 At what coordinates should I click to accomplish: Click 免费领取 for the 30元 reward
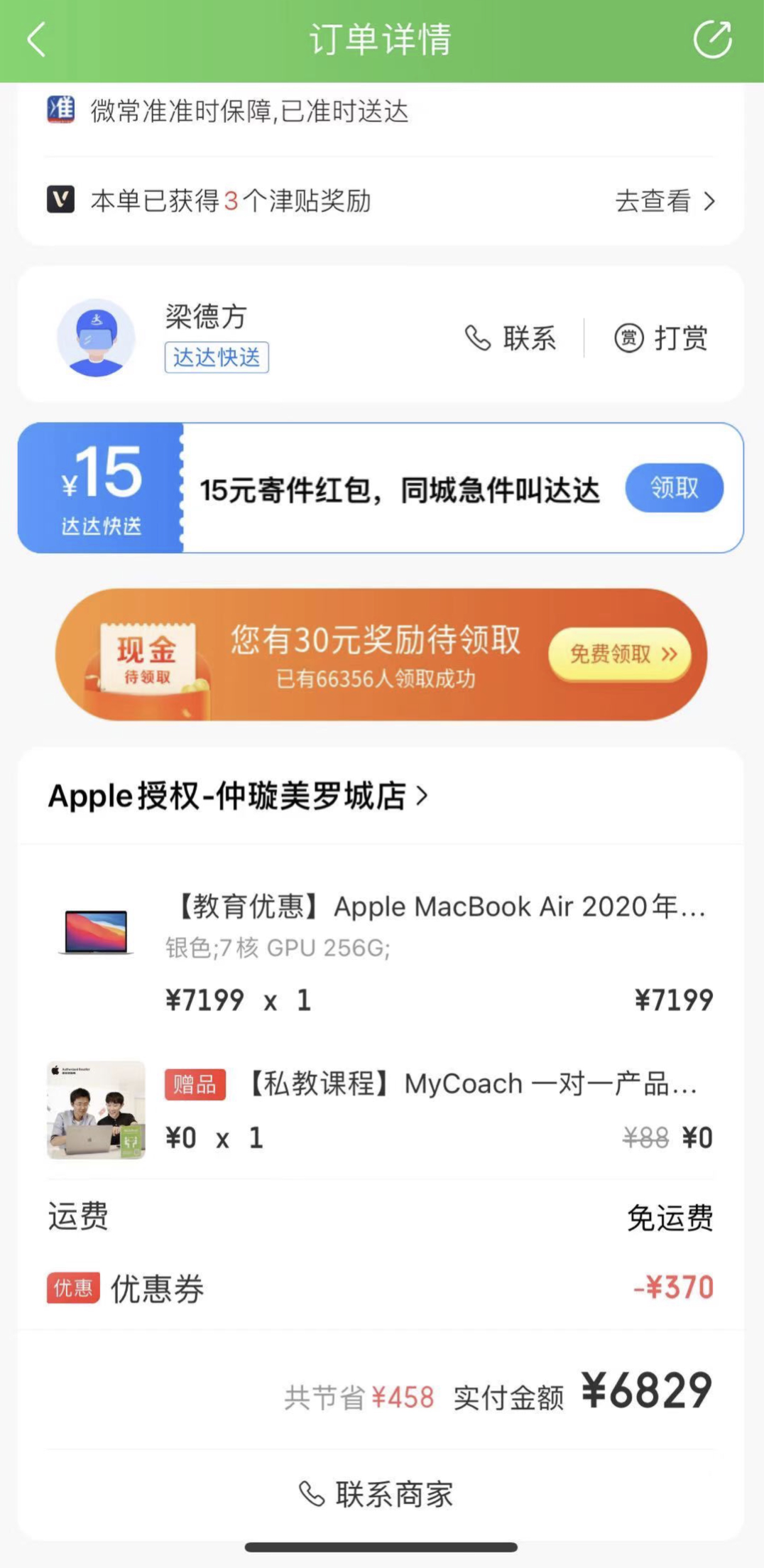point(620,655)
